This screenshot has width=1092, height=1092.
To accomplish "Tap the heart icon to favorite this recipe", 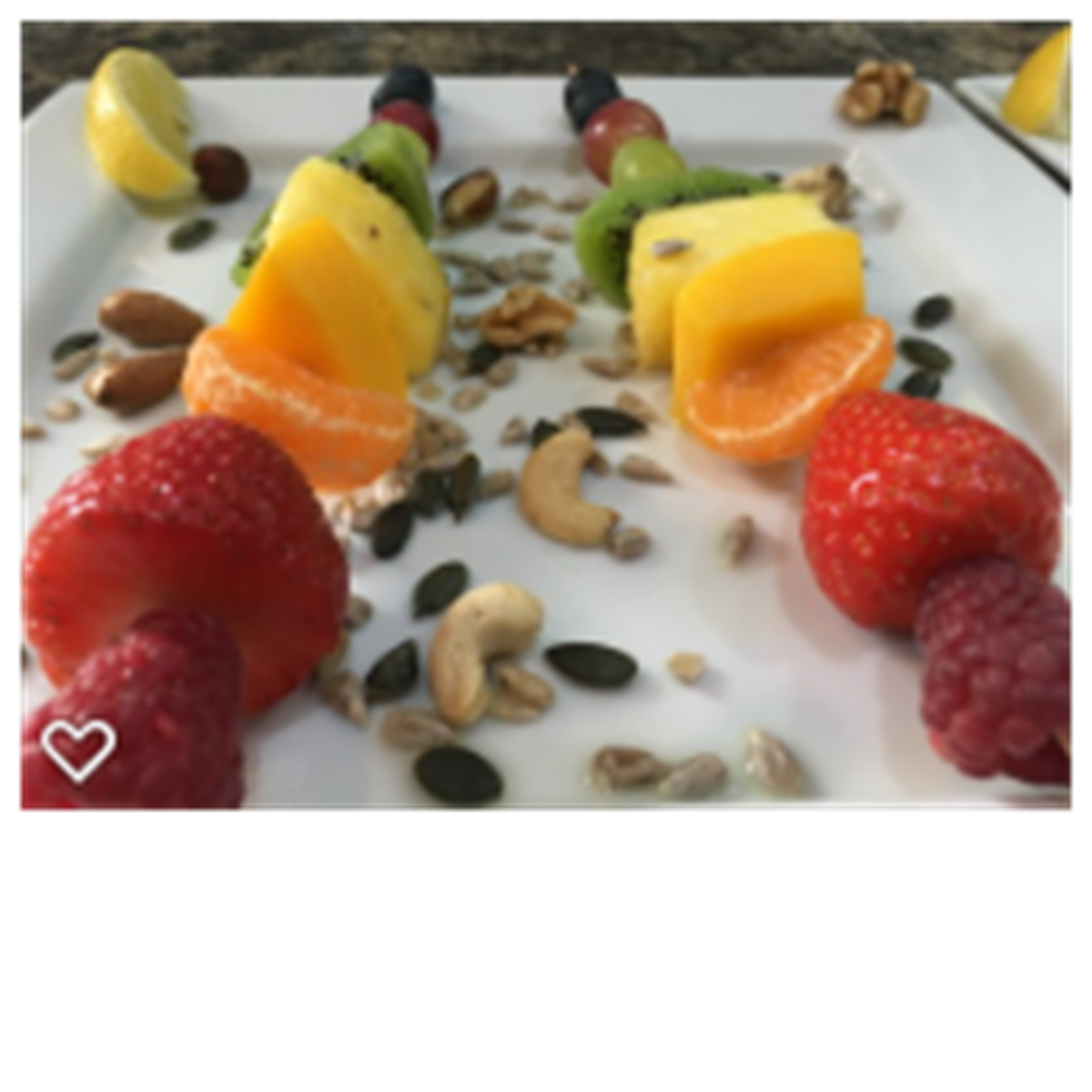I will (x=79, y=751).
